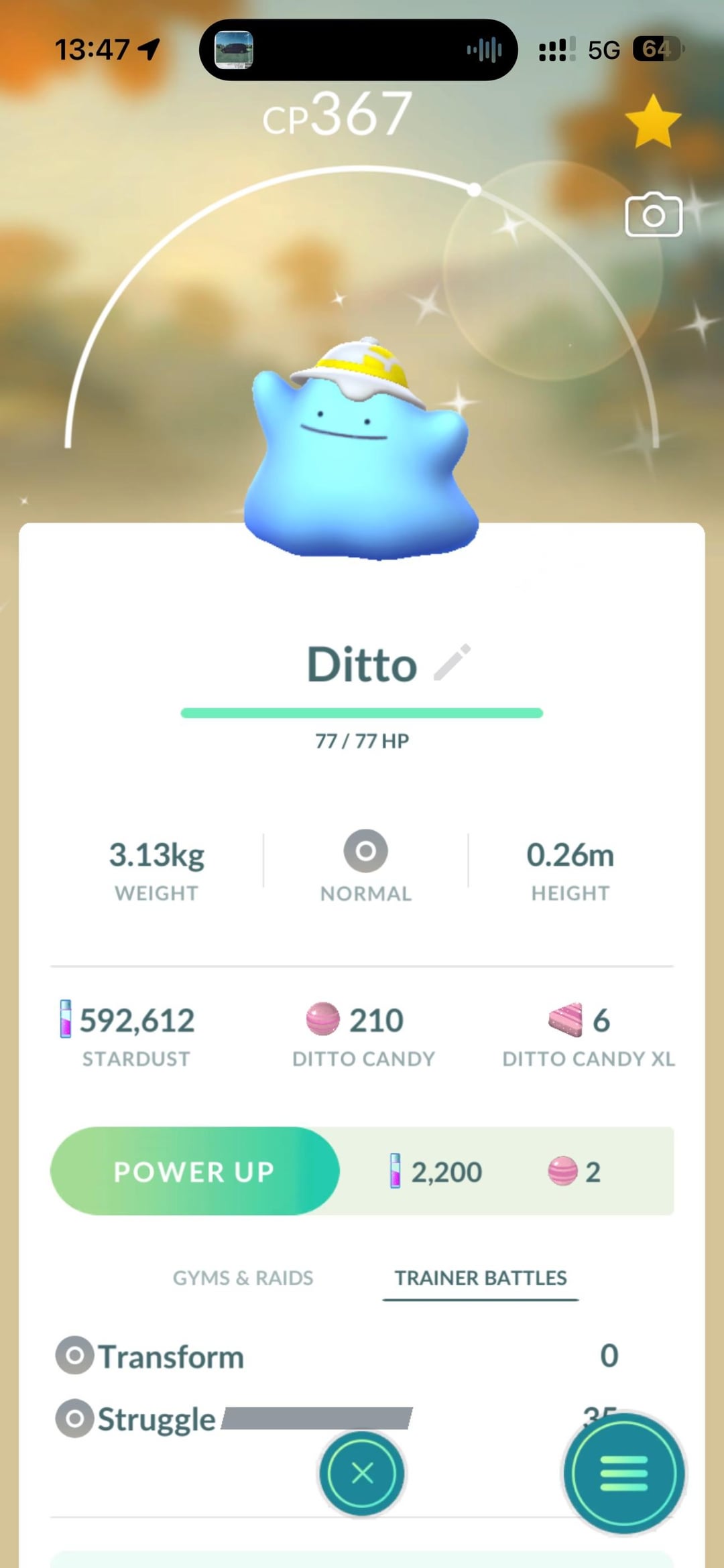724x1568 pixels.
Task: Power up Ditto
Action: pyautogui.click(x=194, y=1171)
